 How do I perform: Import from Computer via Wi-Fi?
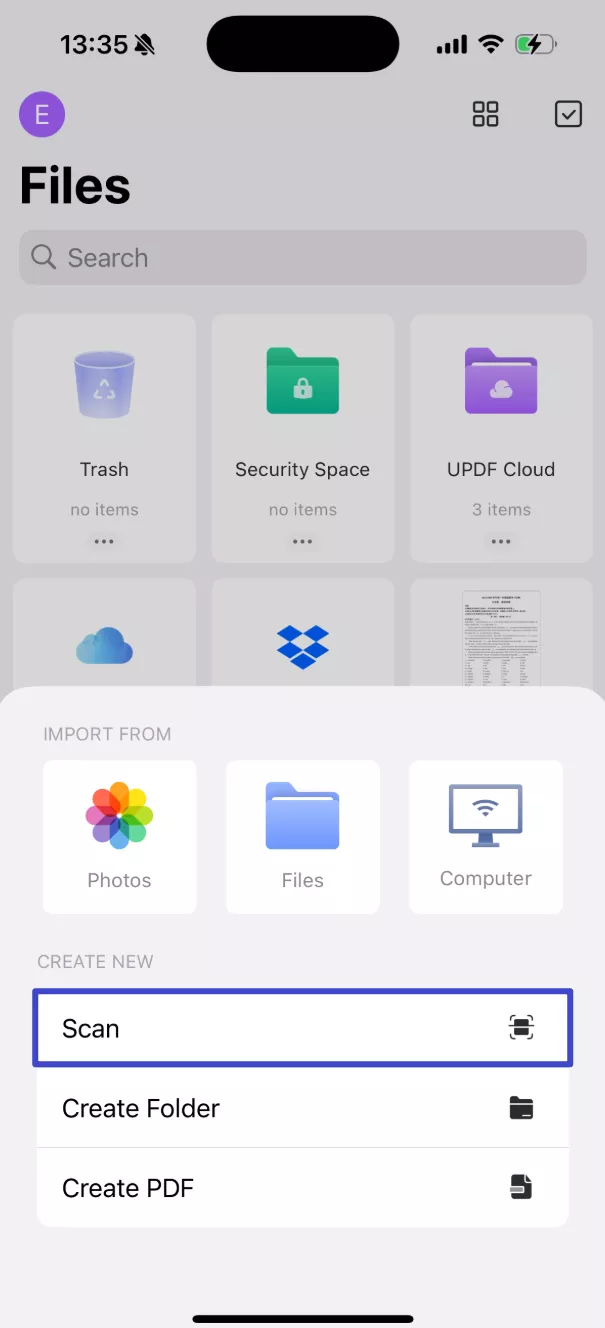point(486,836)
